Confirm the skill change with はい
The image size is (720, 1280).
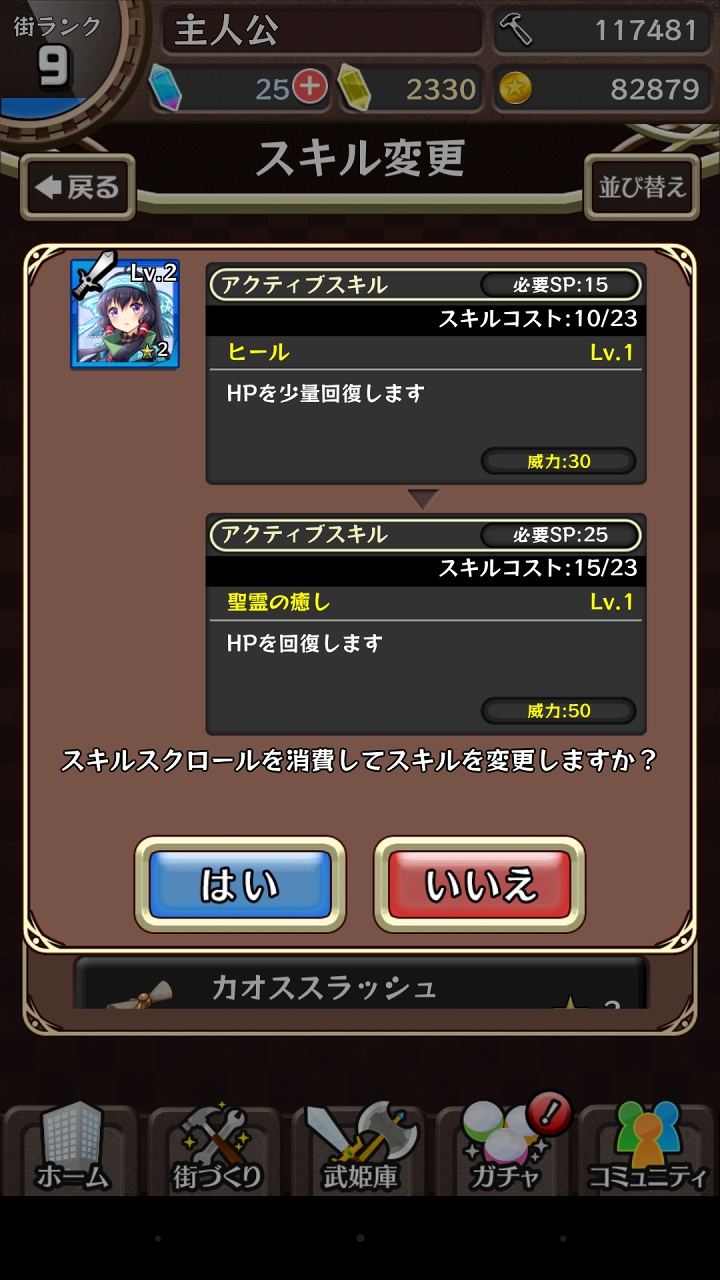pos(240,884)
